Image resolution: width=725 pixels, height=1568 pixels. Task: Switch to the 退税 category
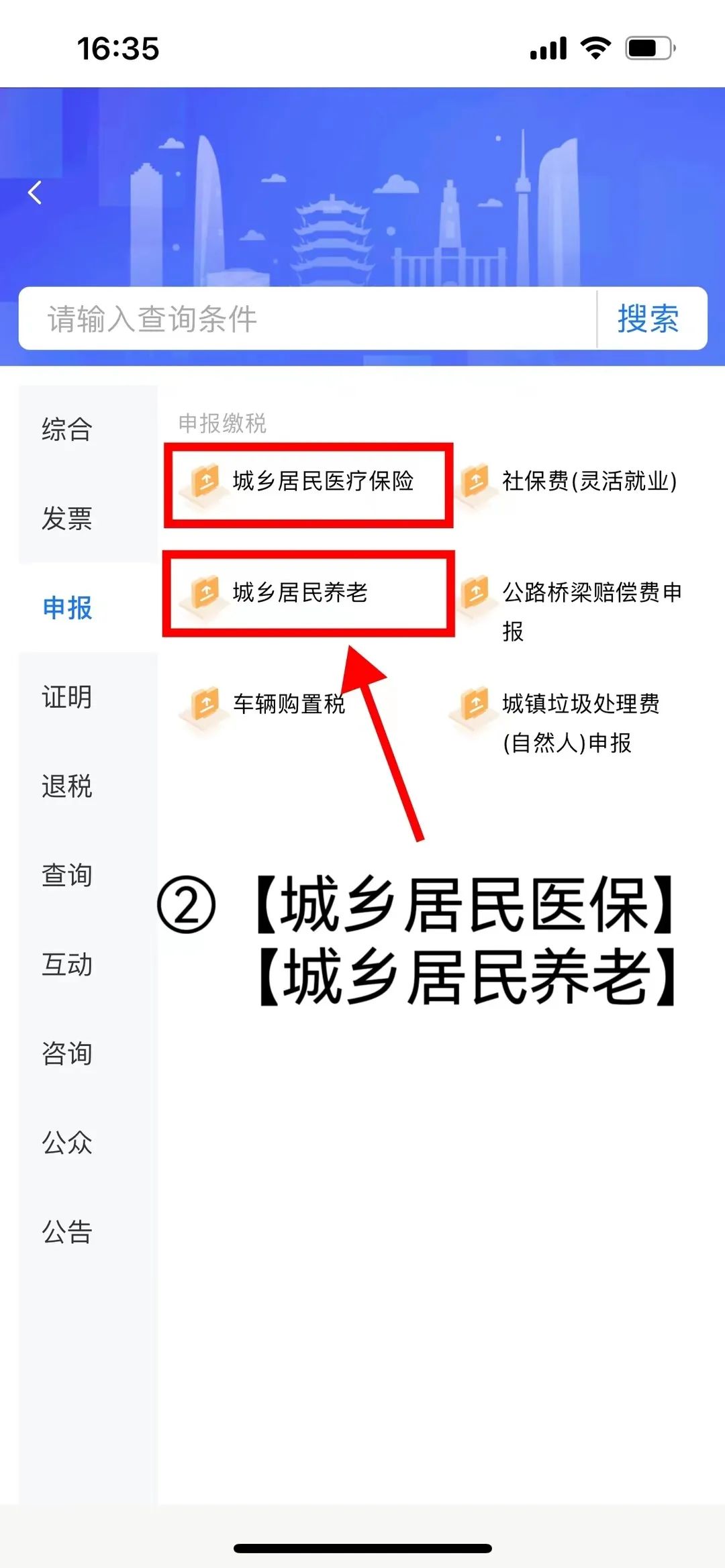click(67, 786)
